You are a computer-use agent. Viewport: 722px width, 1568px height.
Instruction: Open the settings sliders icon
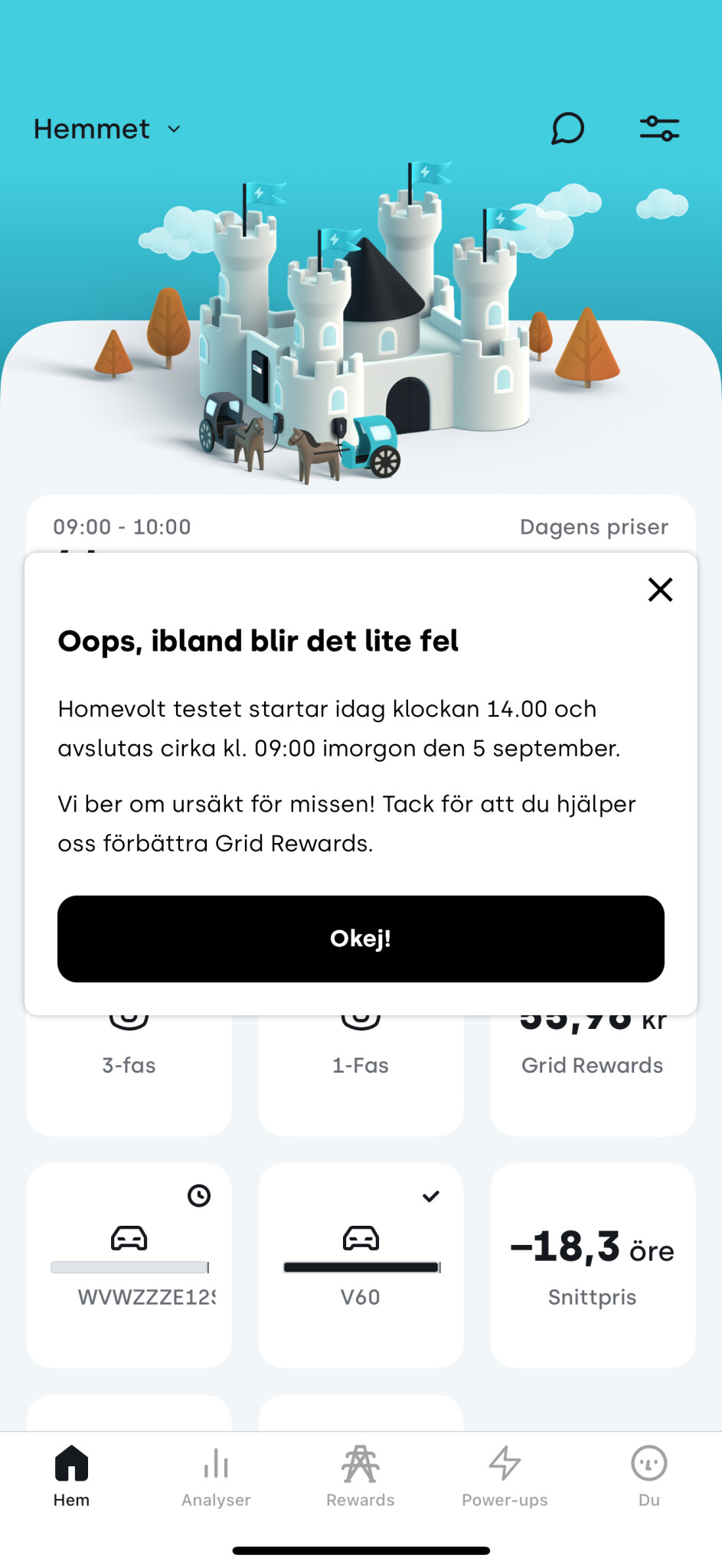(x=659, y=129)
